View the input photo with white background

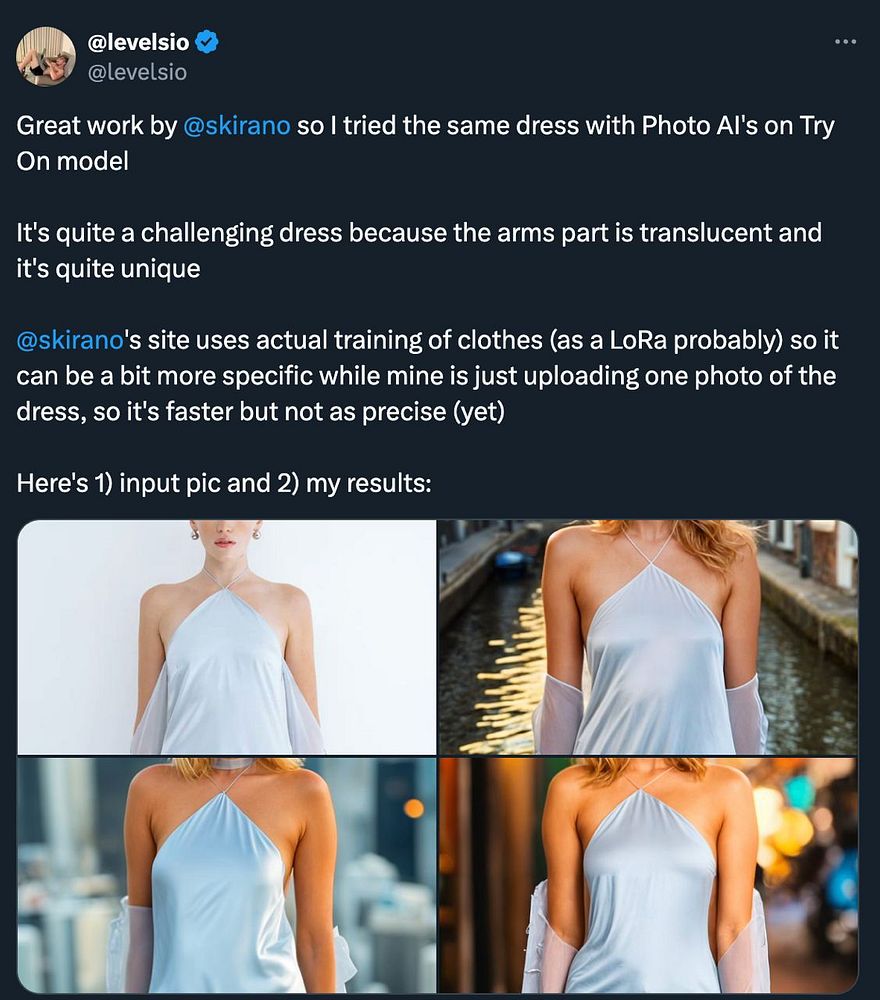(227, 637)
